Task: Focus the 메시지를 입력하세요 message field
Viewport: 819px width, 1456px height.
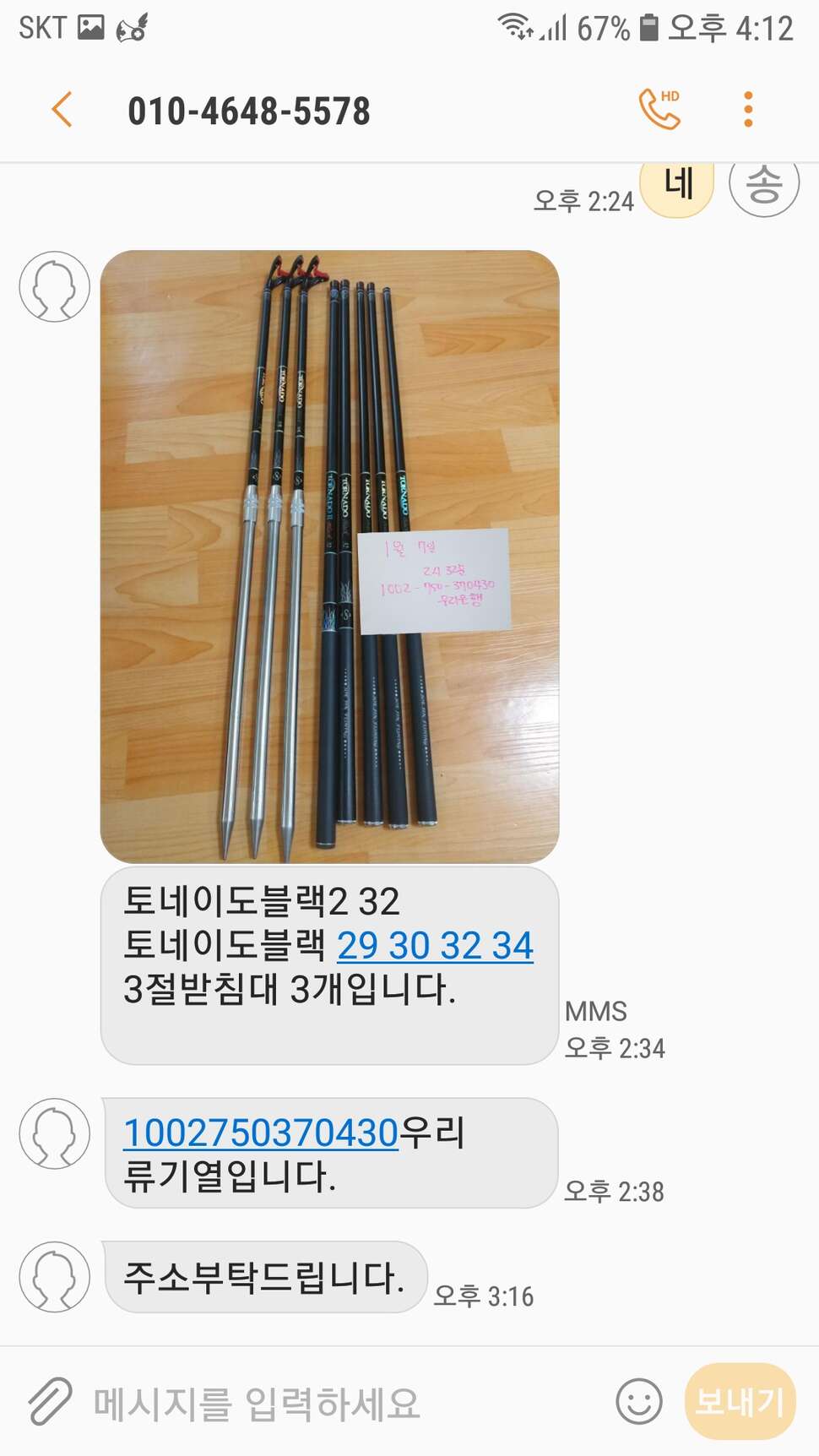Action: click(338, 1403)
